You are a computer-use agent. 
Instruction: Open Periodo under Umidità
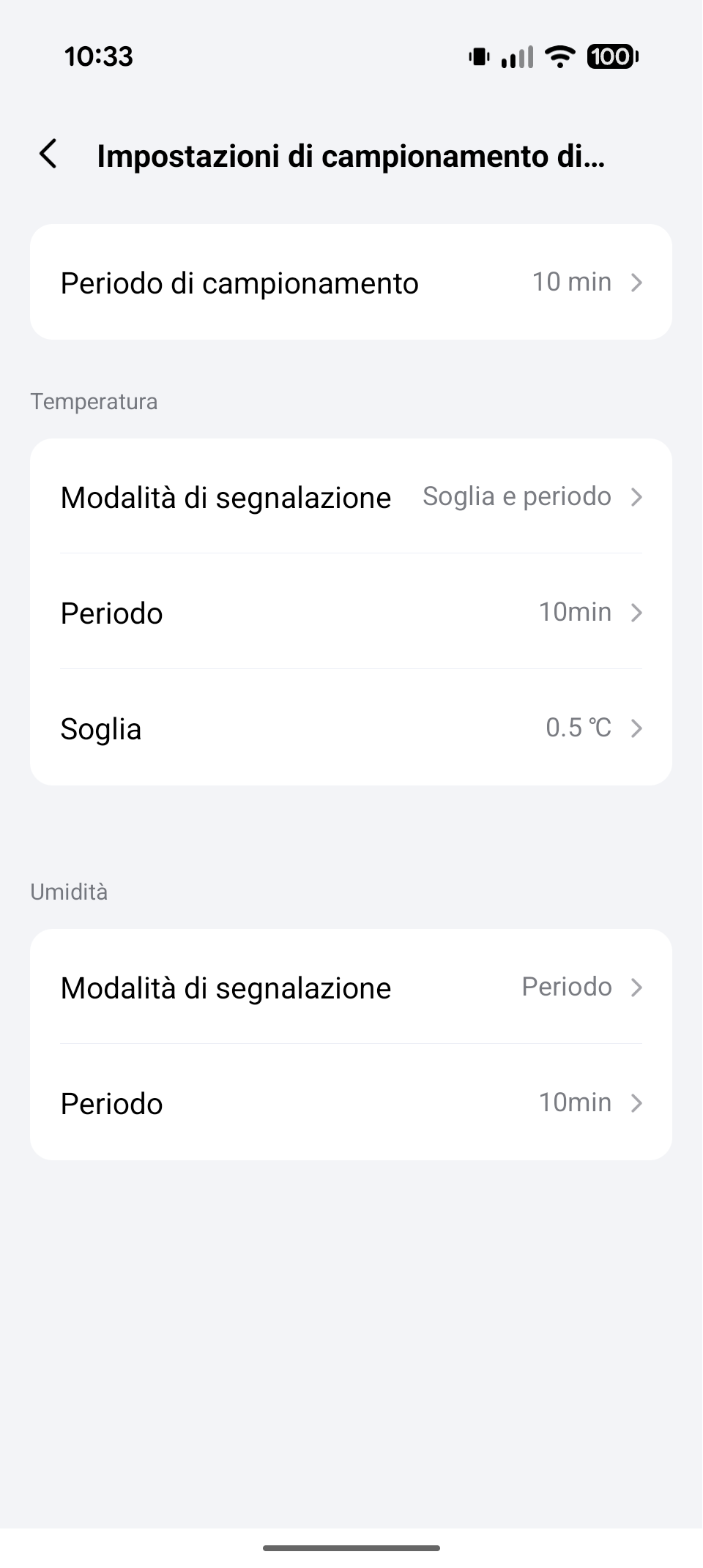tap(351, 1103)
